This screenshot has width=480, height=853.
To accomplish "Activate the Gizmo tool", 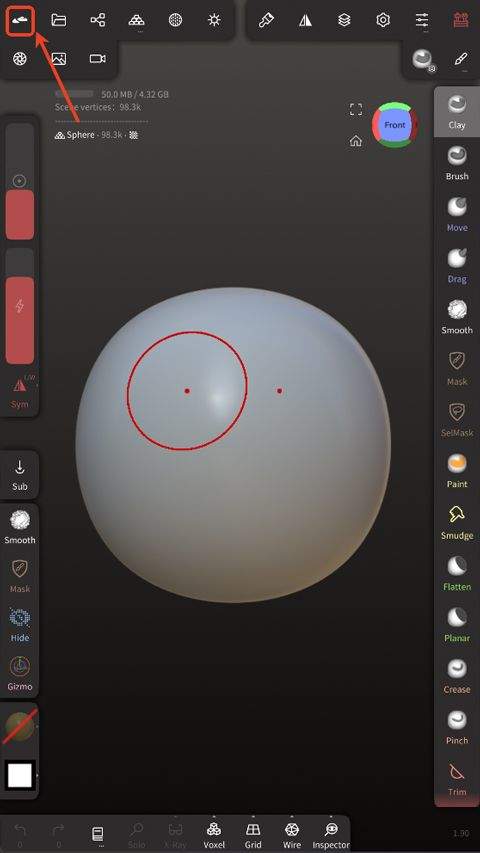I will 20,673.
